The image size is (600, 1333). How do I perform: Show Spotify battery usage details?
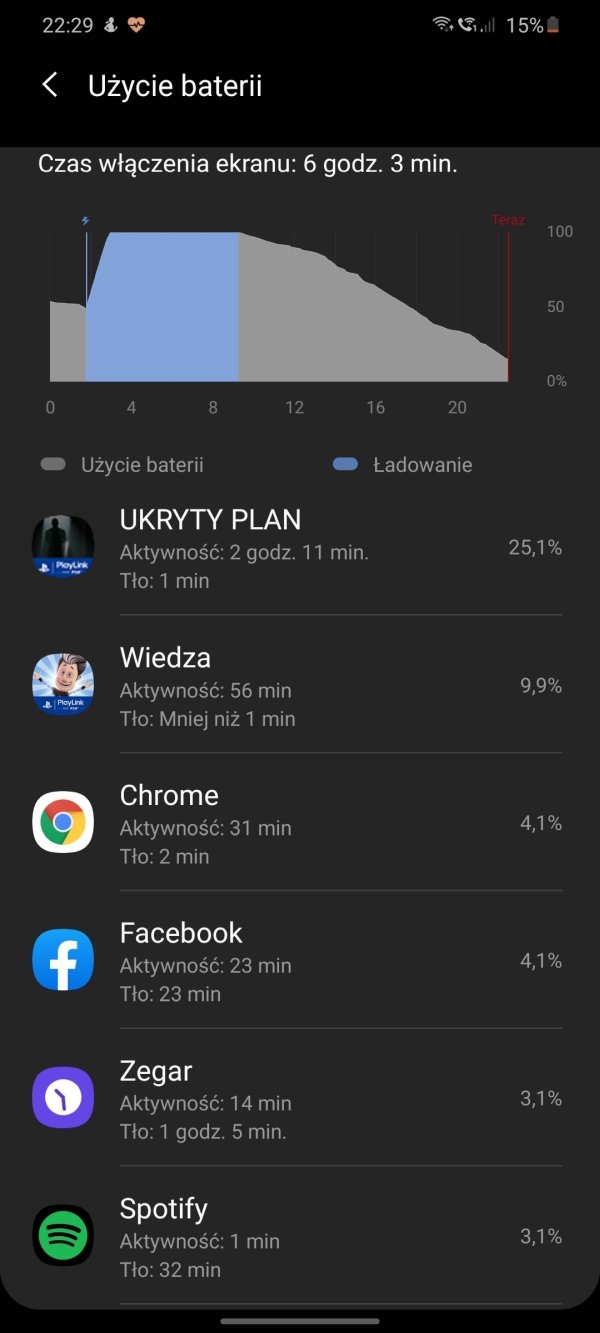coord(300,1235)
